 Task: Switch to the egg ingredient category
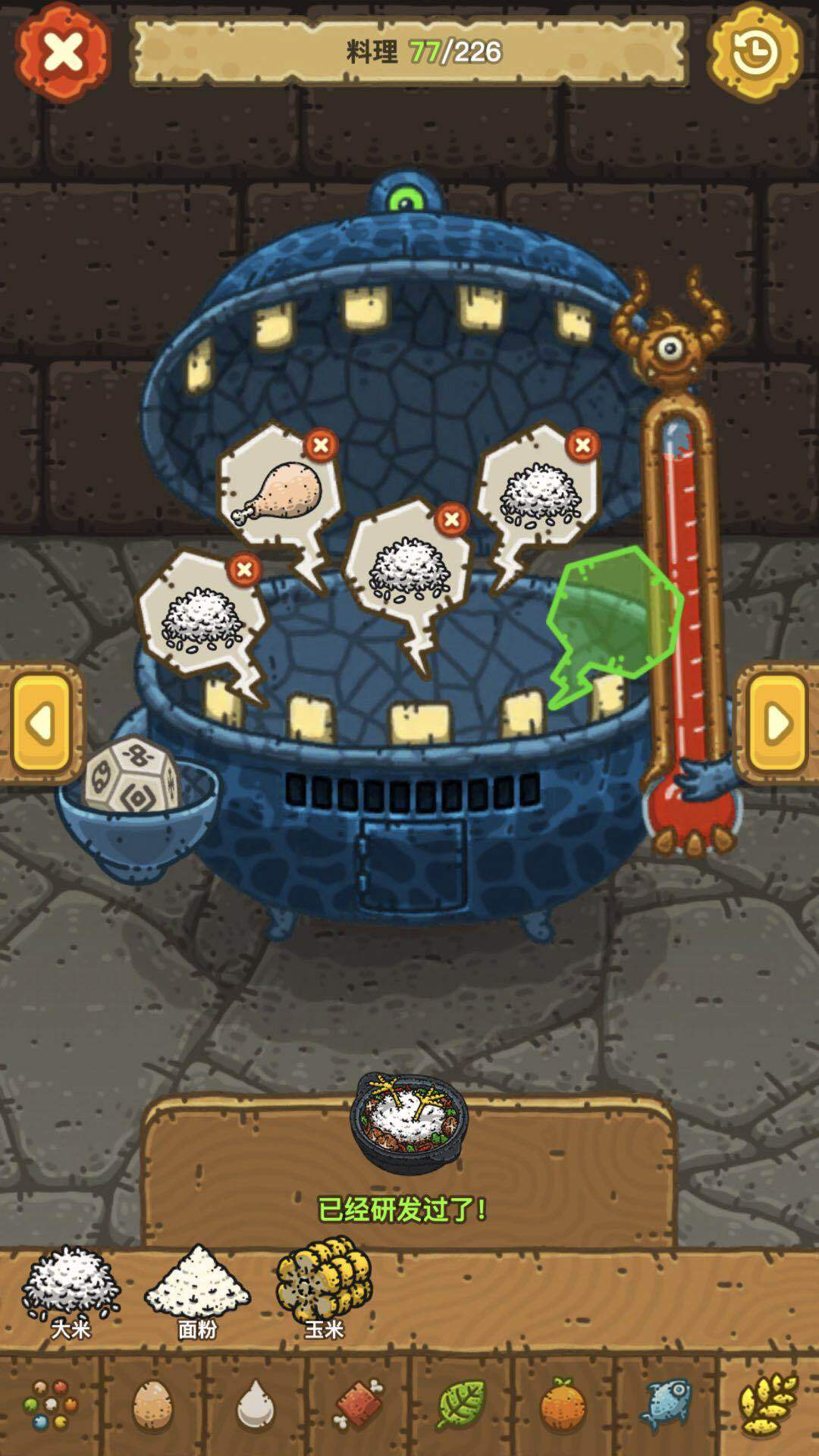152,1404
